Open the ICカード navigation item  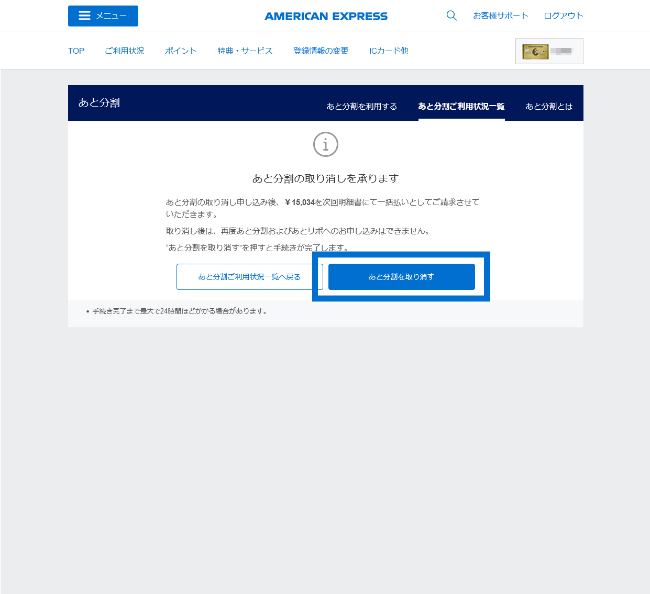[x=388, y=51]
